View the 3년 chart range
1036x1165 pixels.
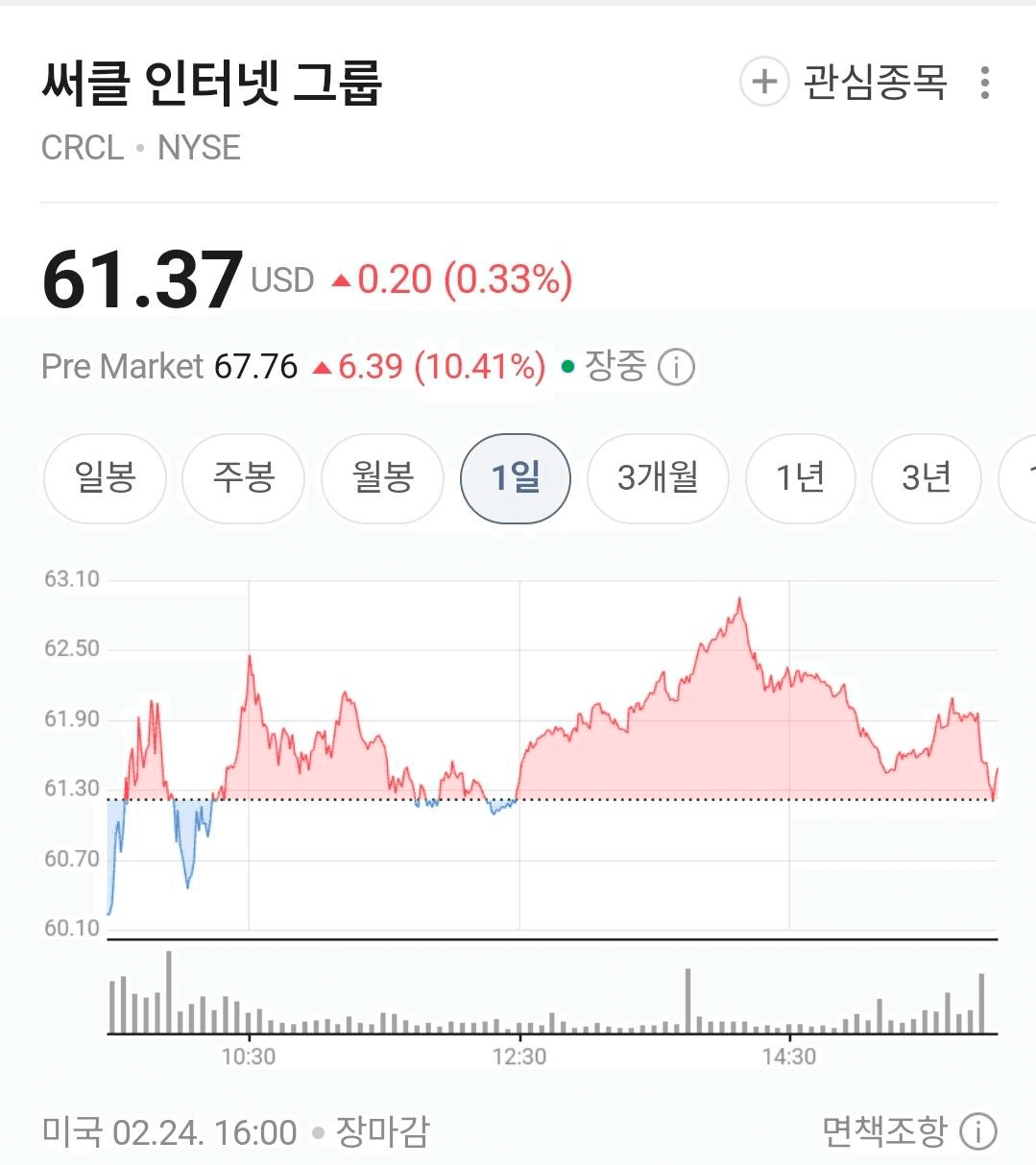tap(926, 477)
